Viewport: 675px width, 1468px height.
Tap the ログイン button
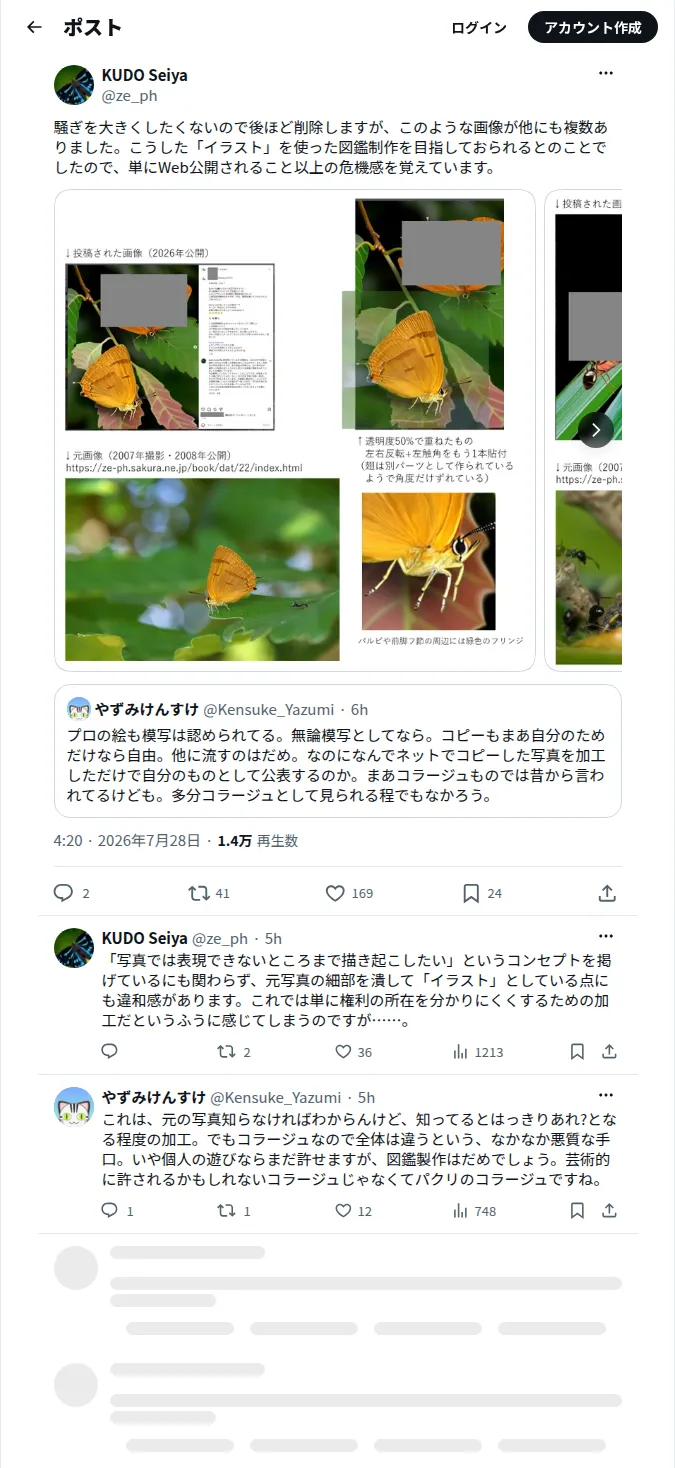point(479,28)
